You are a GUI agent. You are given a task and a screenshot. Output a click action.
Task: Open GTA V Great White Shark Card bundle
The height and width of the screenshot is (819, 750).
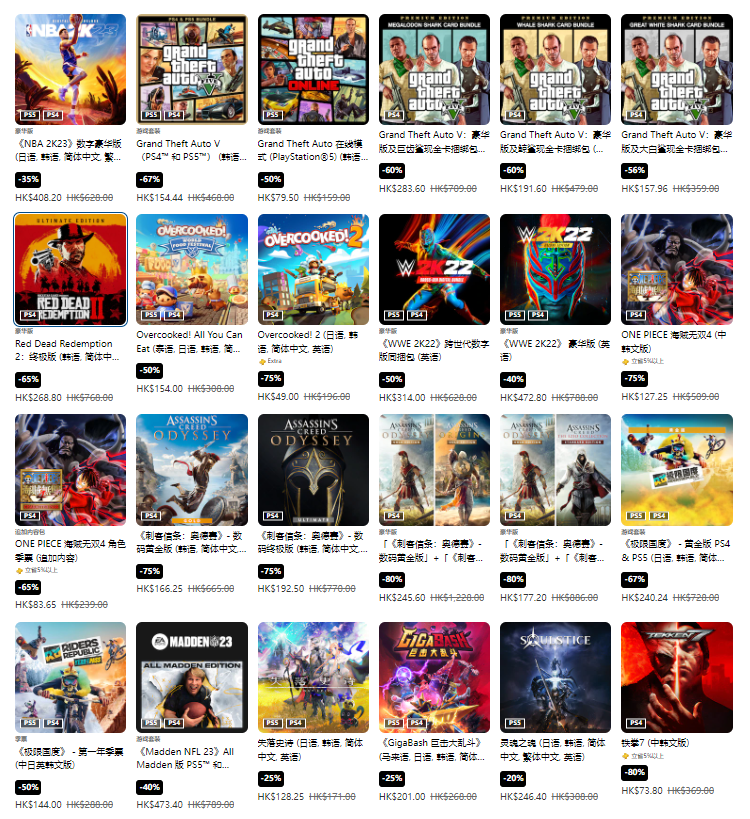point(676,69)
